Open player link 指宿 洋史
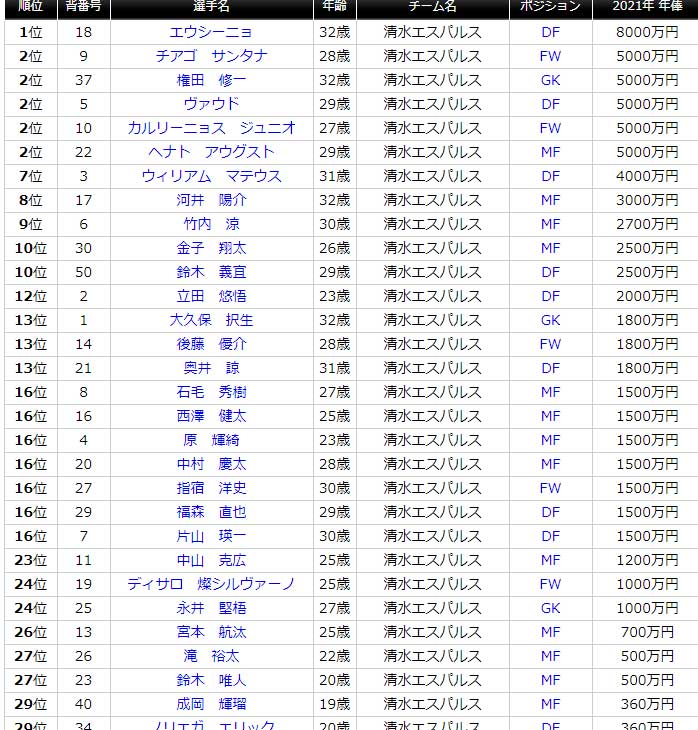Image resolution: width=698 pixels, height=730 pixels. [211, 488]
